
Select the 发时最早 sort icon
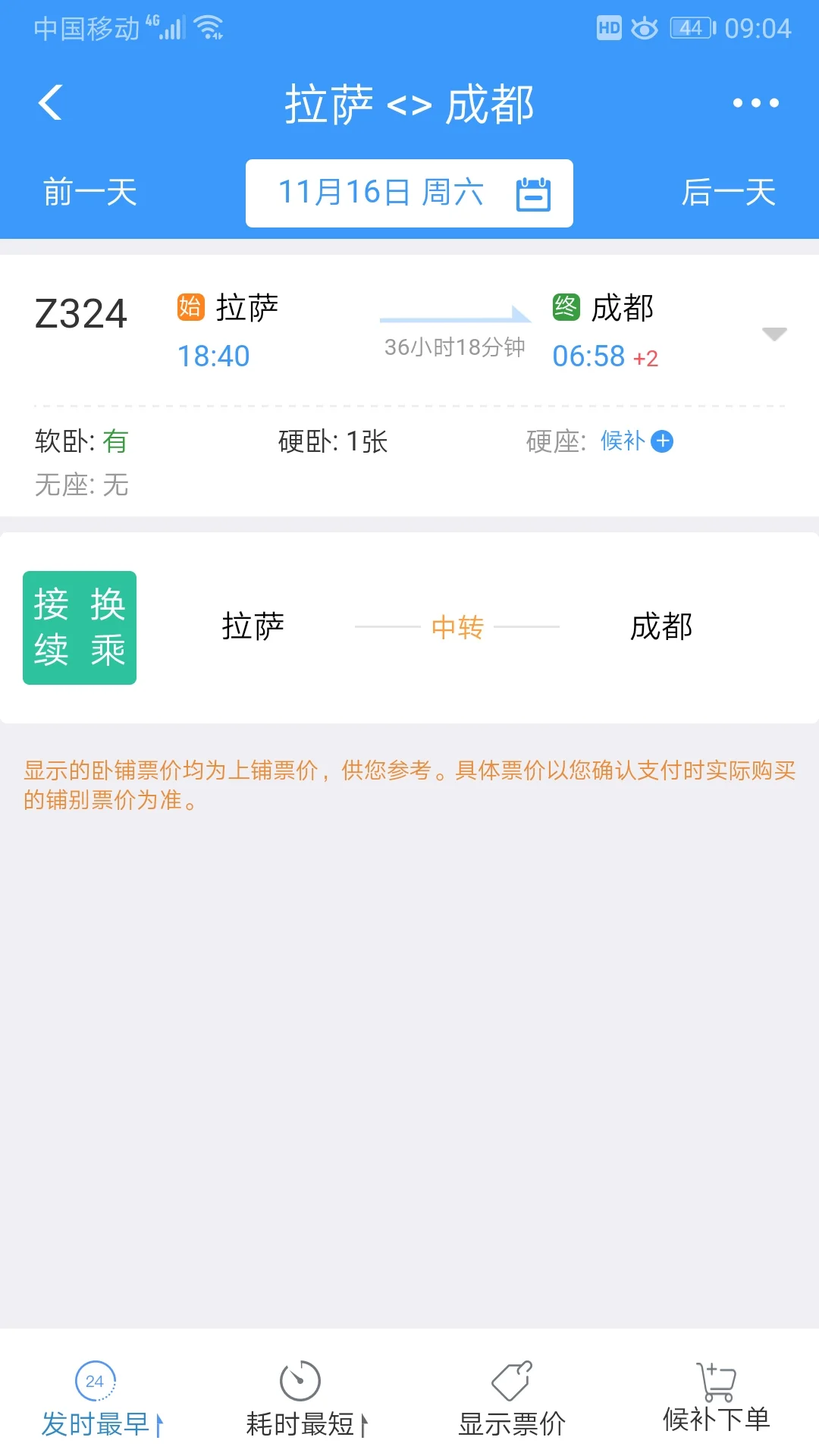[95, 1382]
